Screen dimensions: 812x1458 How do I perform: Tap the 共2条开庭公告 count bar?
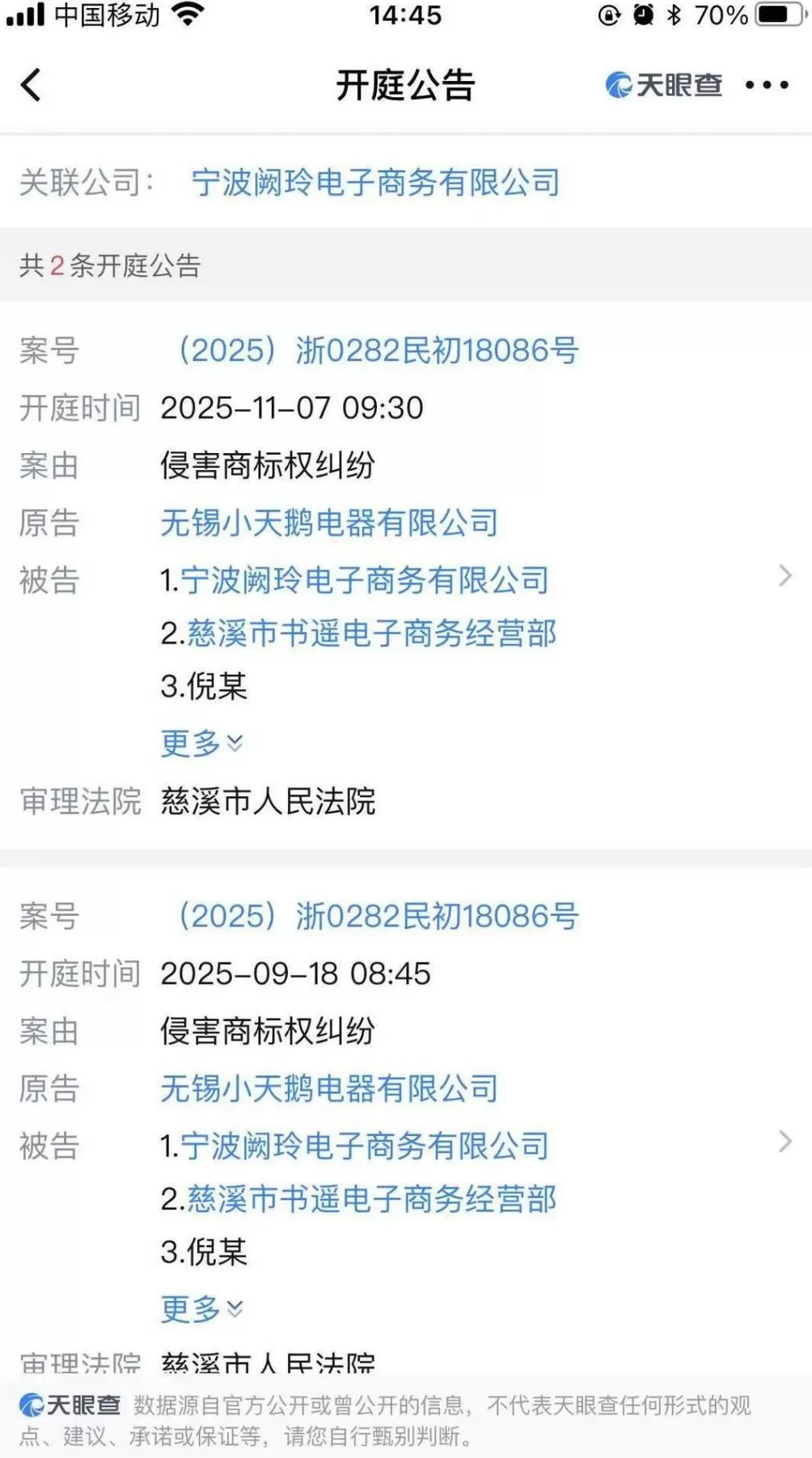click(x=113, y=265)
